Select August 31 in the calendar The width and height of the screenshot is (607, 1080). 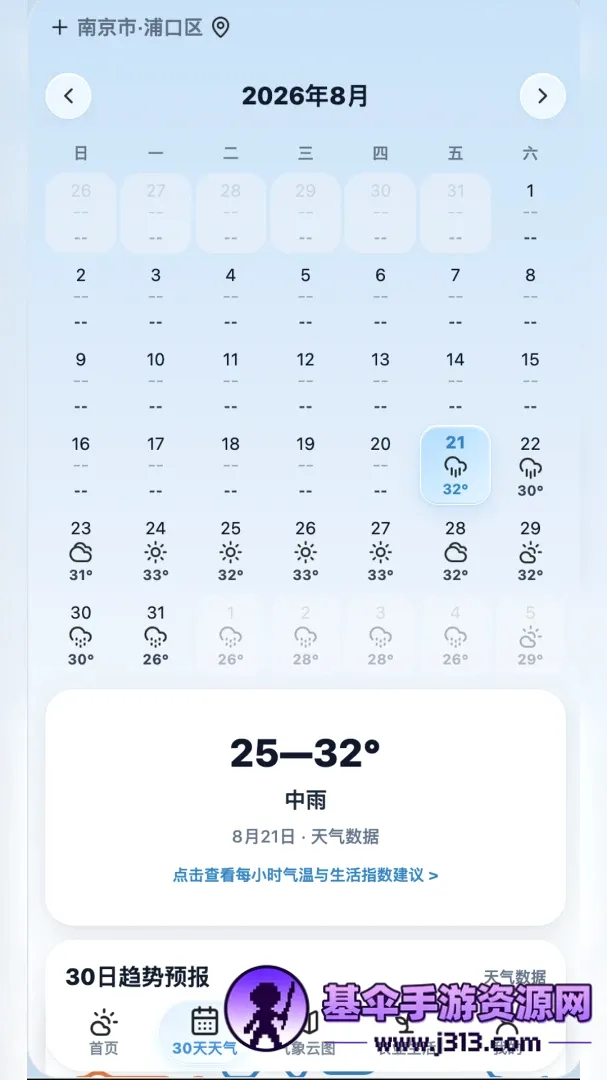click(x=156, y=635)
